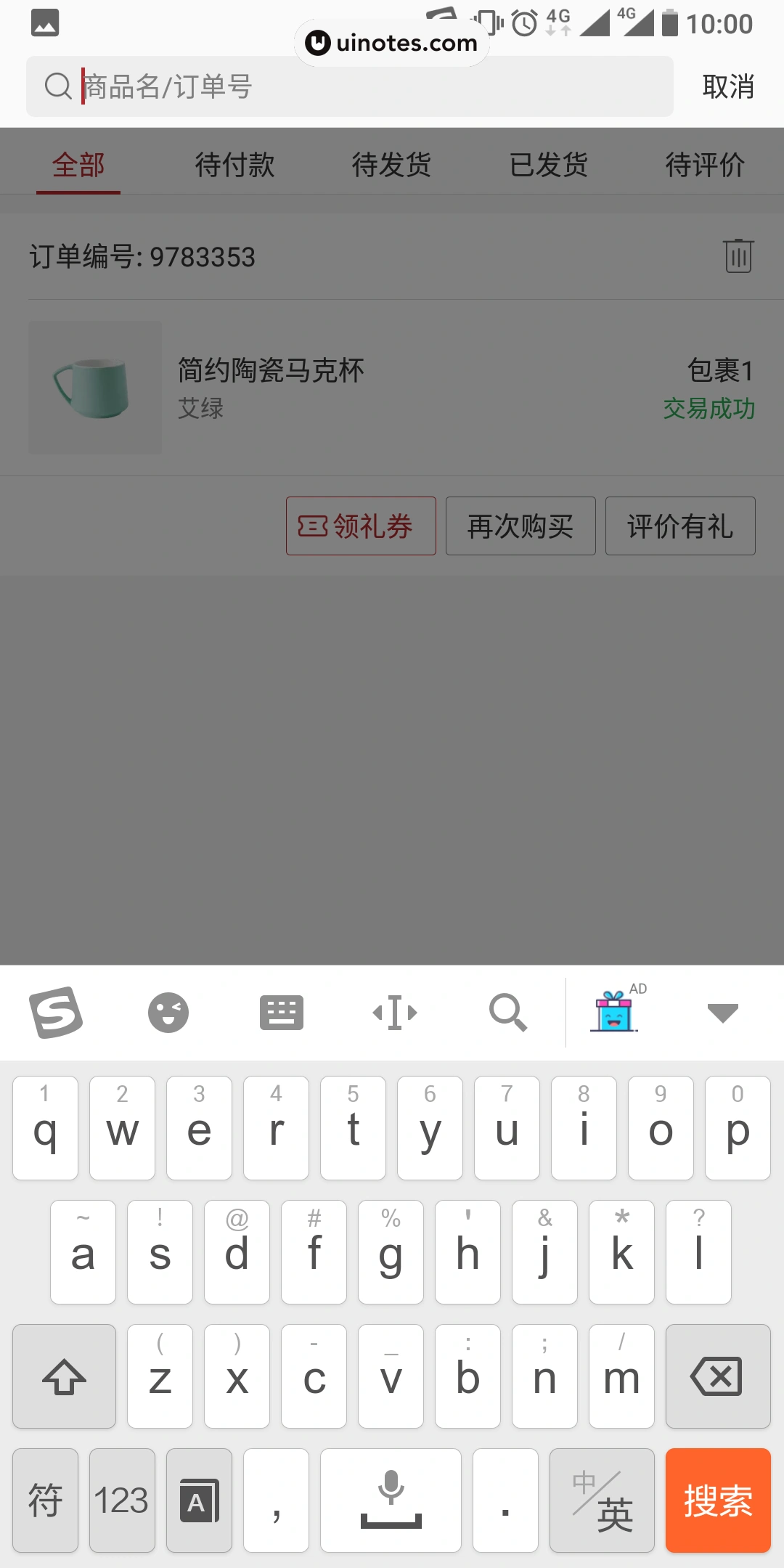Collapse the keyboard with the down arrow
Image resolution: width=784 pixels, height=1568 pixels.
(x=722, y=1012)
